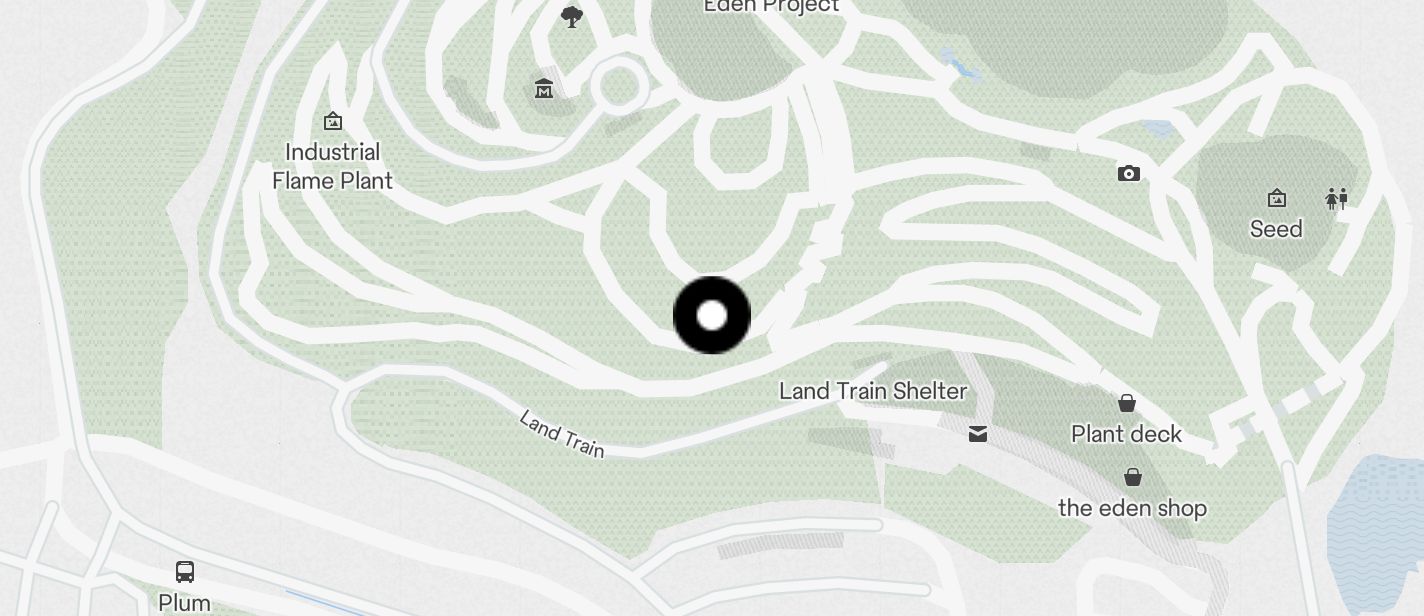Open the restroom marker near Seed
This screenshot has width=1424, height=616.
(1337, 199)
